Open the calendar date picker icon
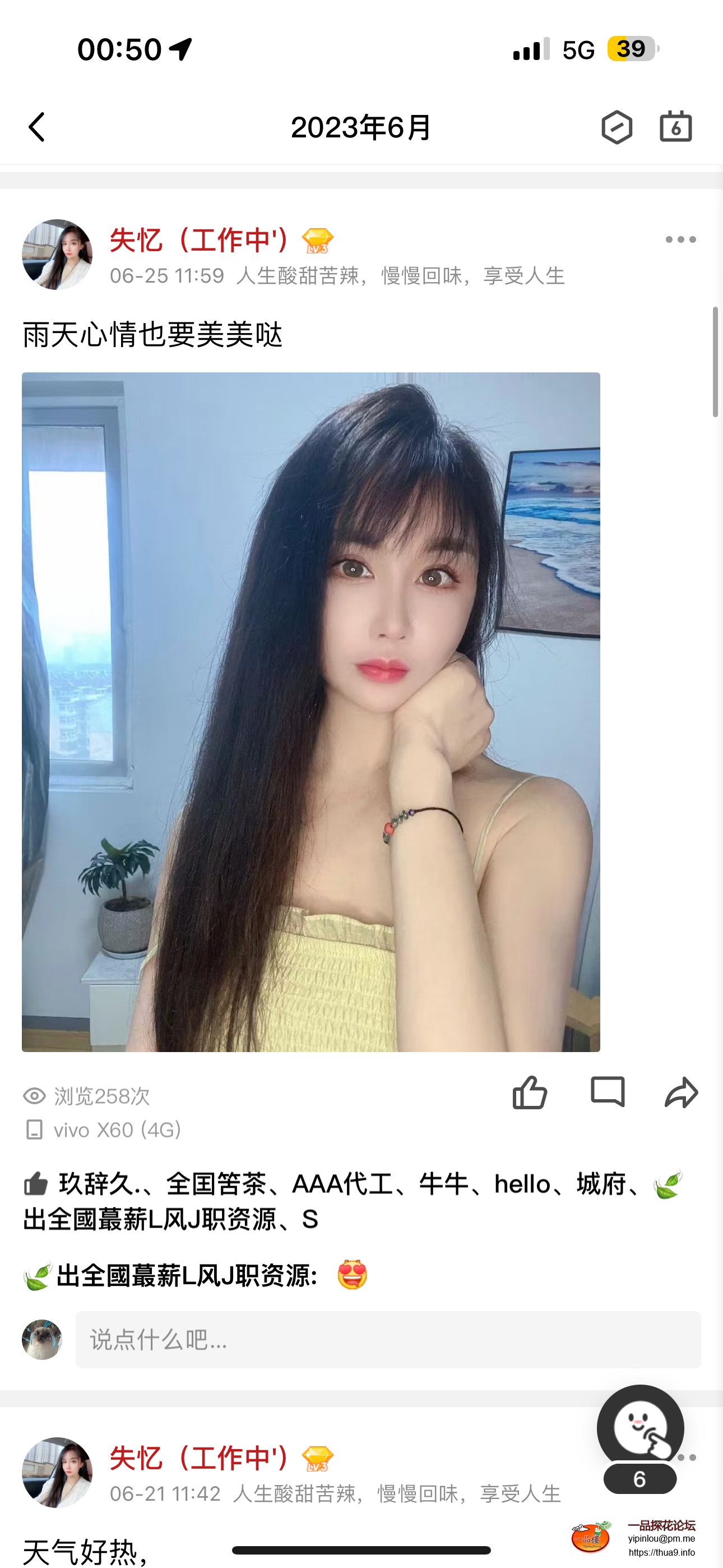 coord(675,127)
